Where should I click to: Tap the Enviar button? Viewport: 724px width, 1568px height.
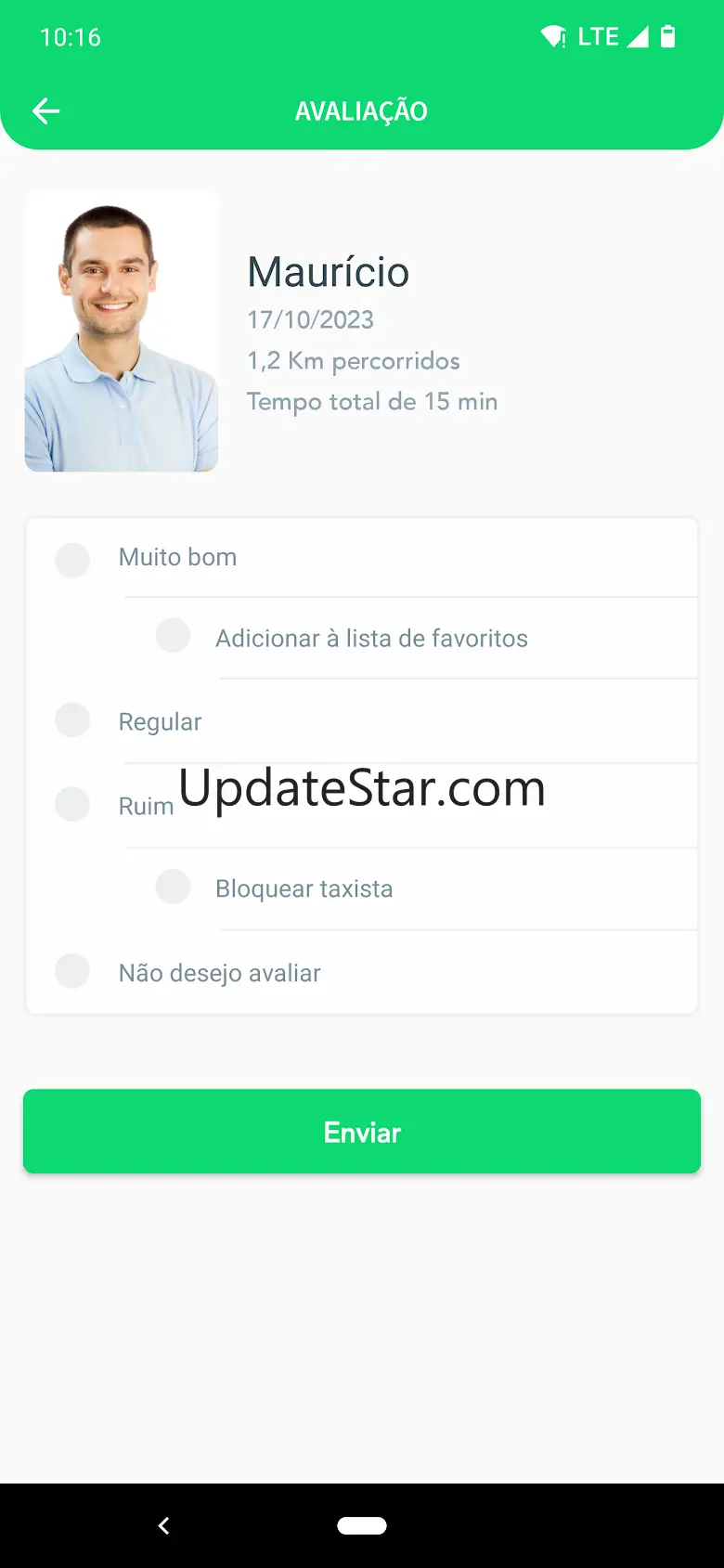coord(362,1131)
